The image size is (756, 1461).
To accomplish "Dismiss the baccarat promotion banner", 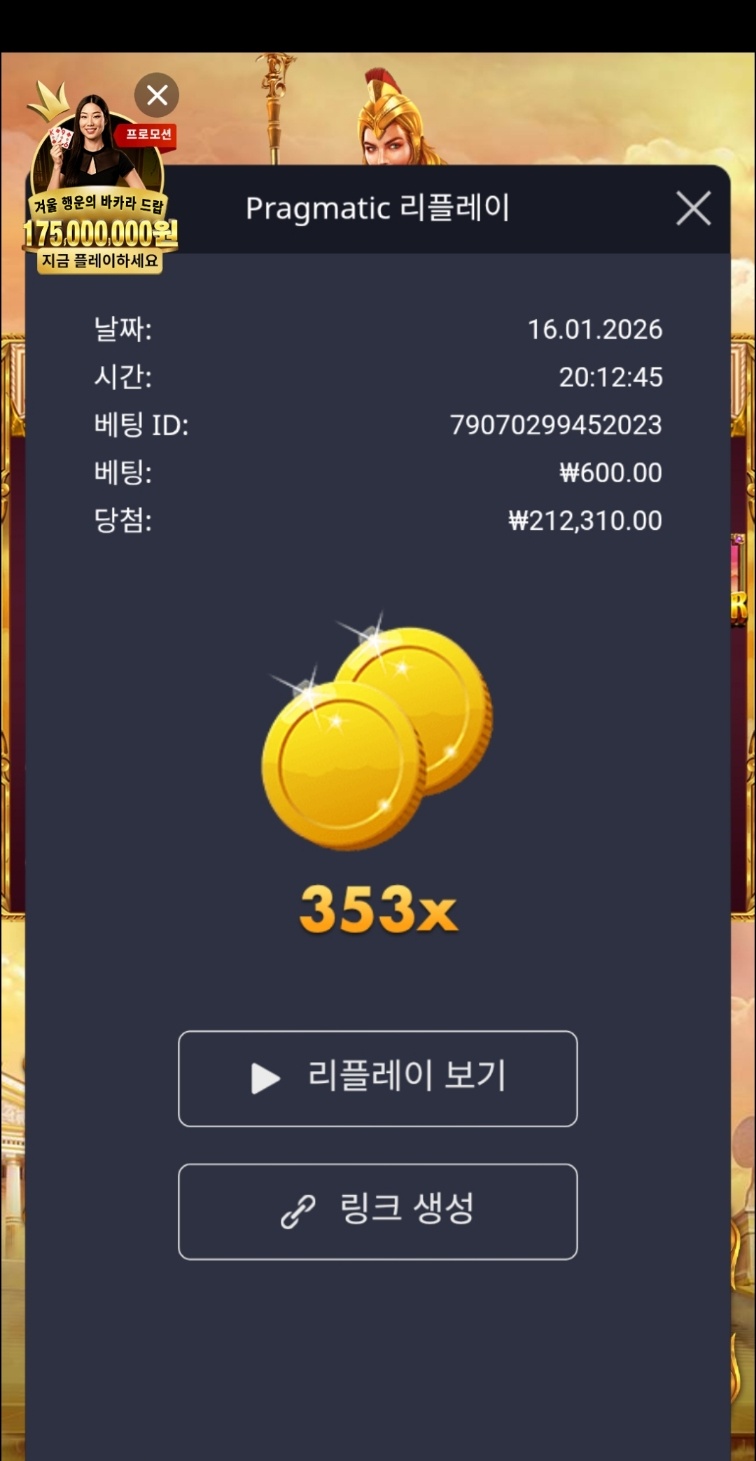I will (x=157, y=96).
